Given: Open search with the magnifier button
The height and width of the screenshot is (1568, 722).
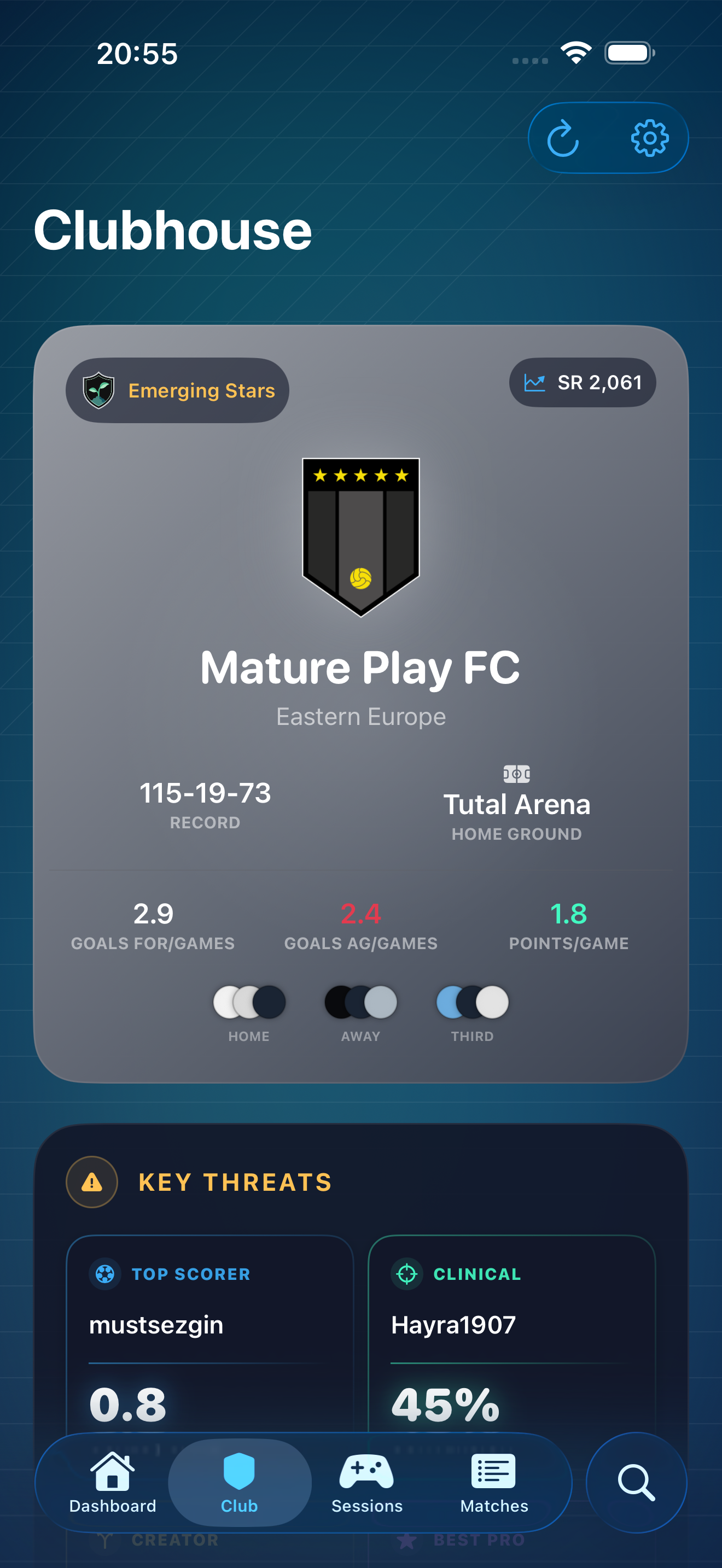Looking at the screenshot, I should (636, 1482).
